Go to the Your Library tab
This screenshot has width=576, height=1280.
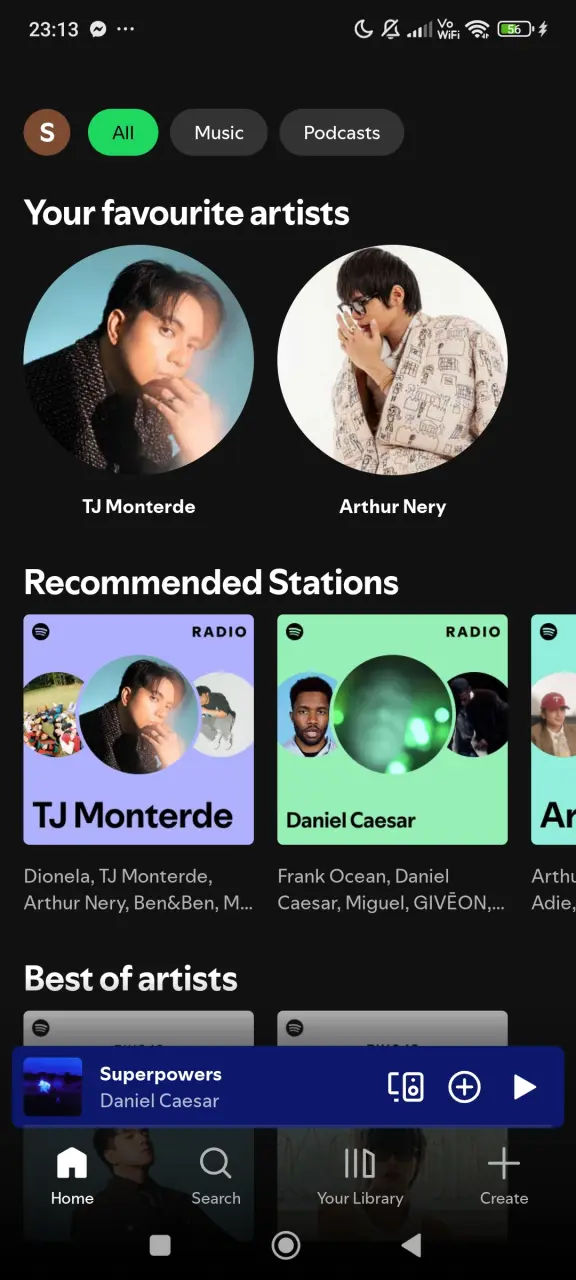point(360,1176)
